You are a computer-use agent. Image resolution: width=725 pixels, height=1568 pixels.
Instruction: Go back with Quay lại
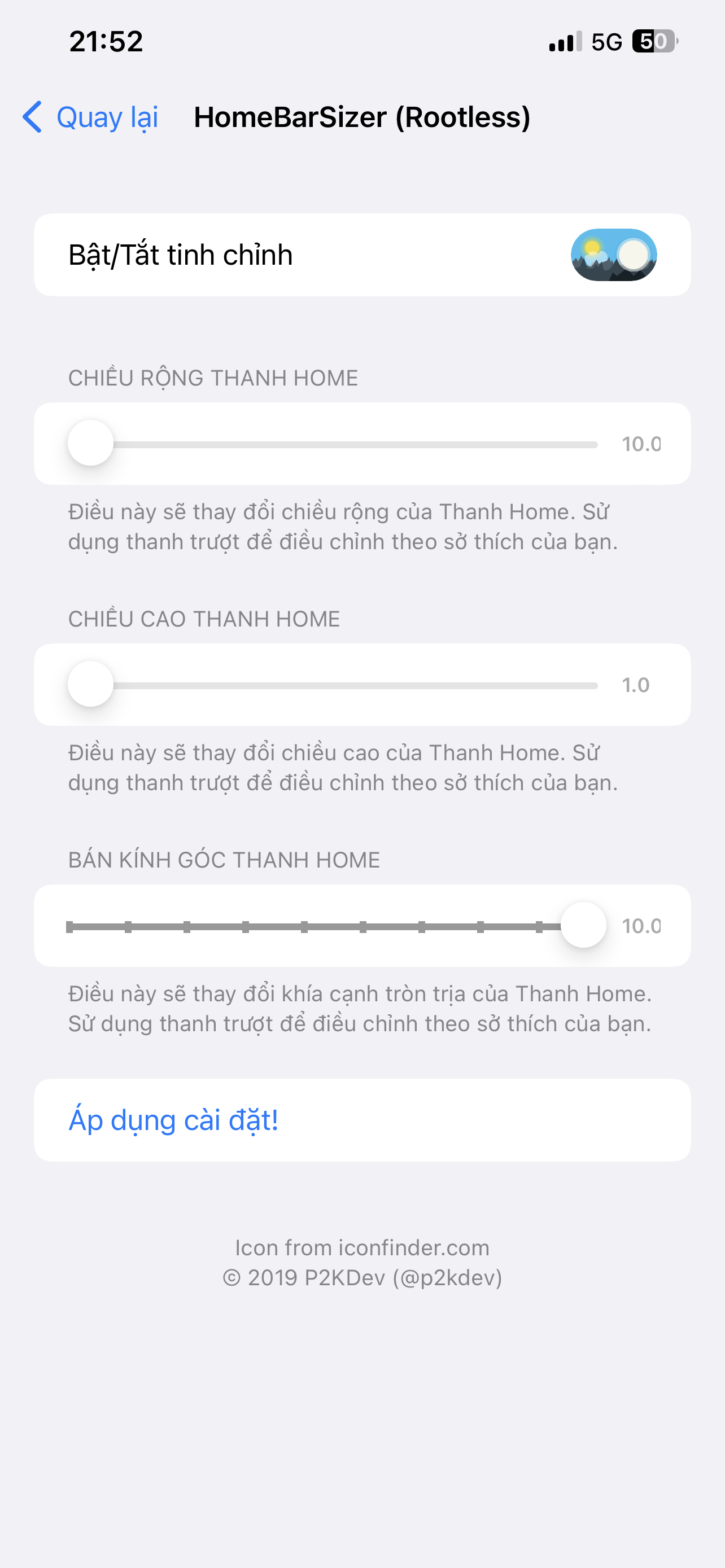(x=91, y=117)
